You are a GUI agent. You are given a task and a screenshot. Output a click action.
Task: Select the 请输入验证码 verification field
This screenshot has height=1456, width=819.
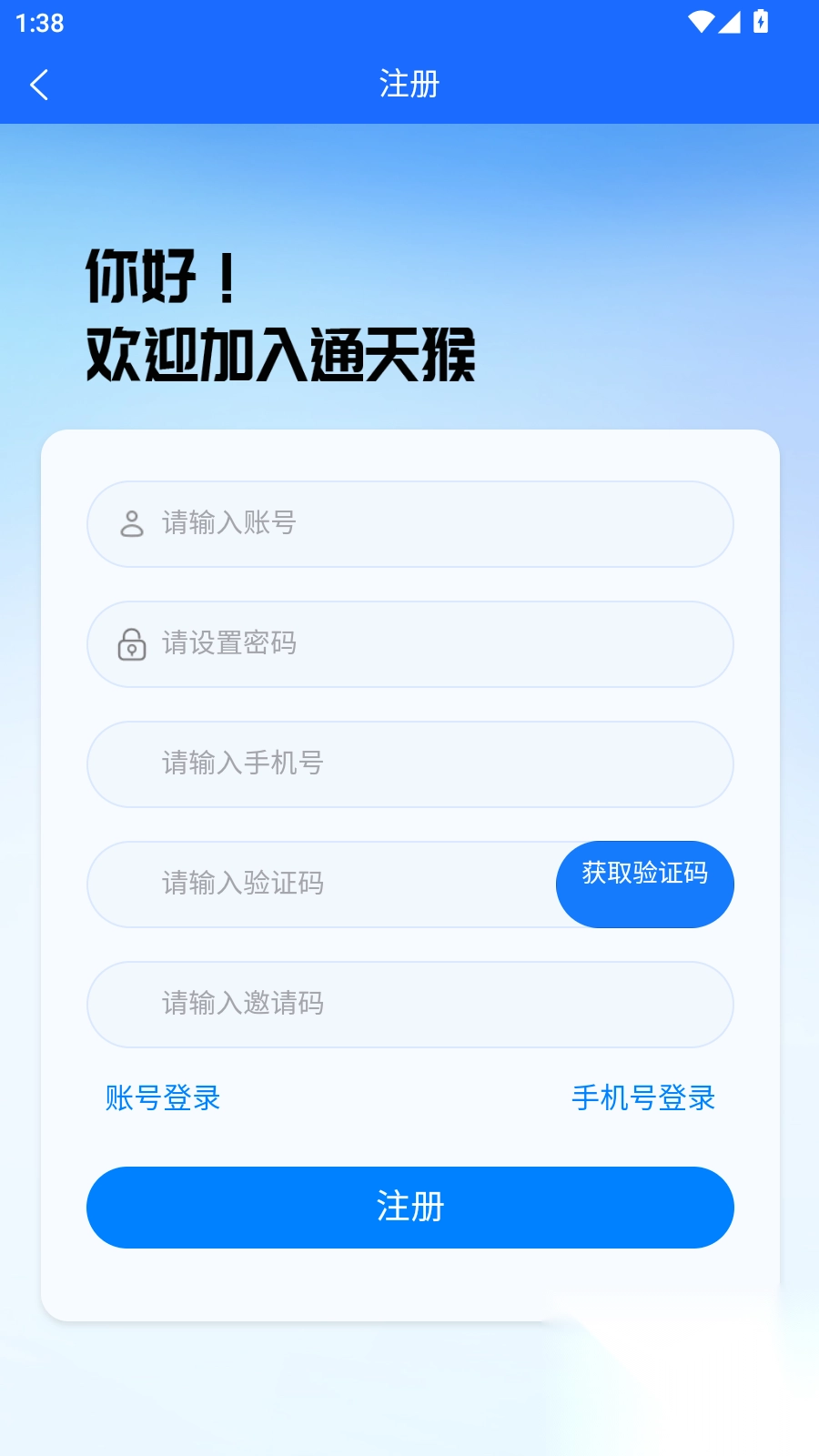click(x=318, y=884)
